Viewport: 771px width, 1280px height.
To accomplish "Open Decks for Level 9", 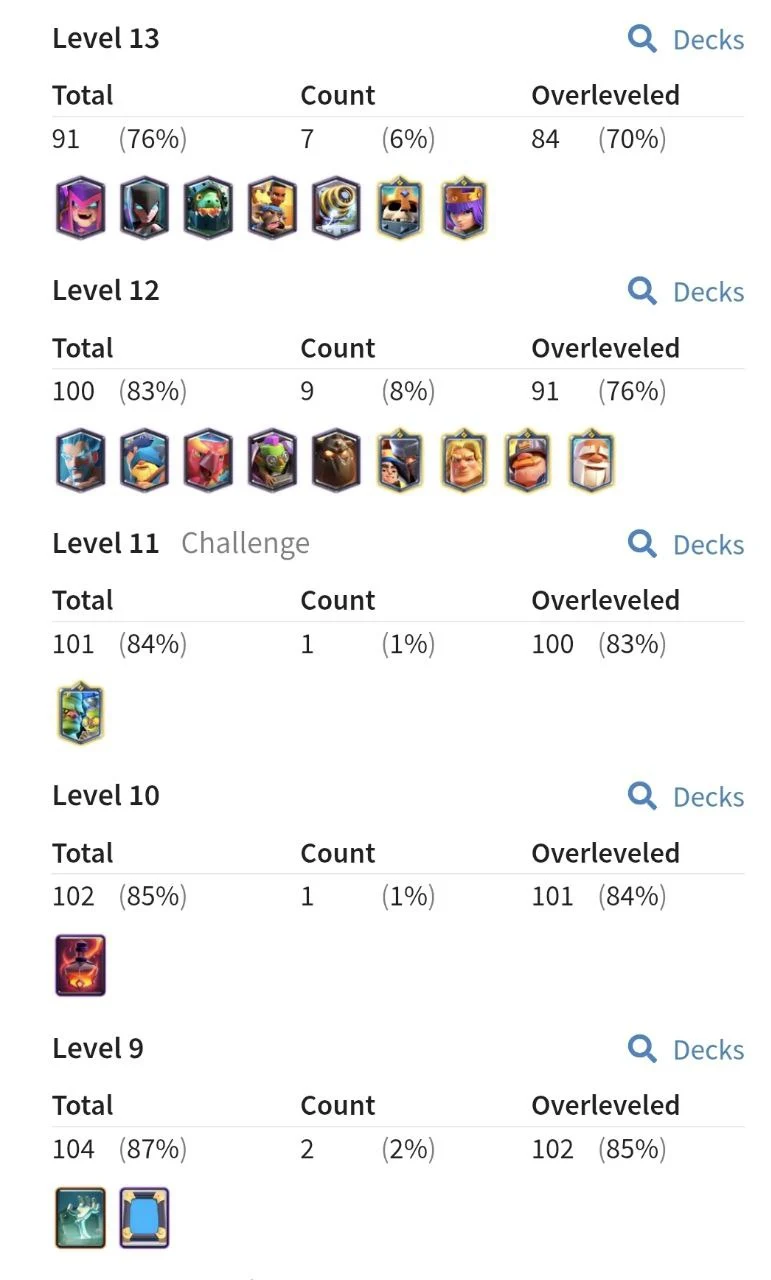I will click(x=687, y=1050).
